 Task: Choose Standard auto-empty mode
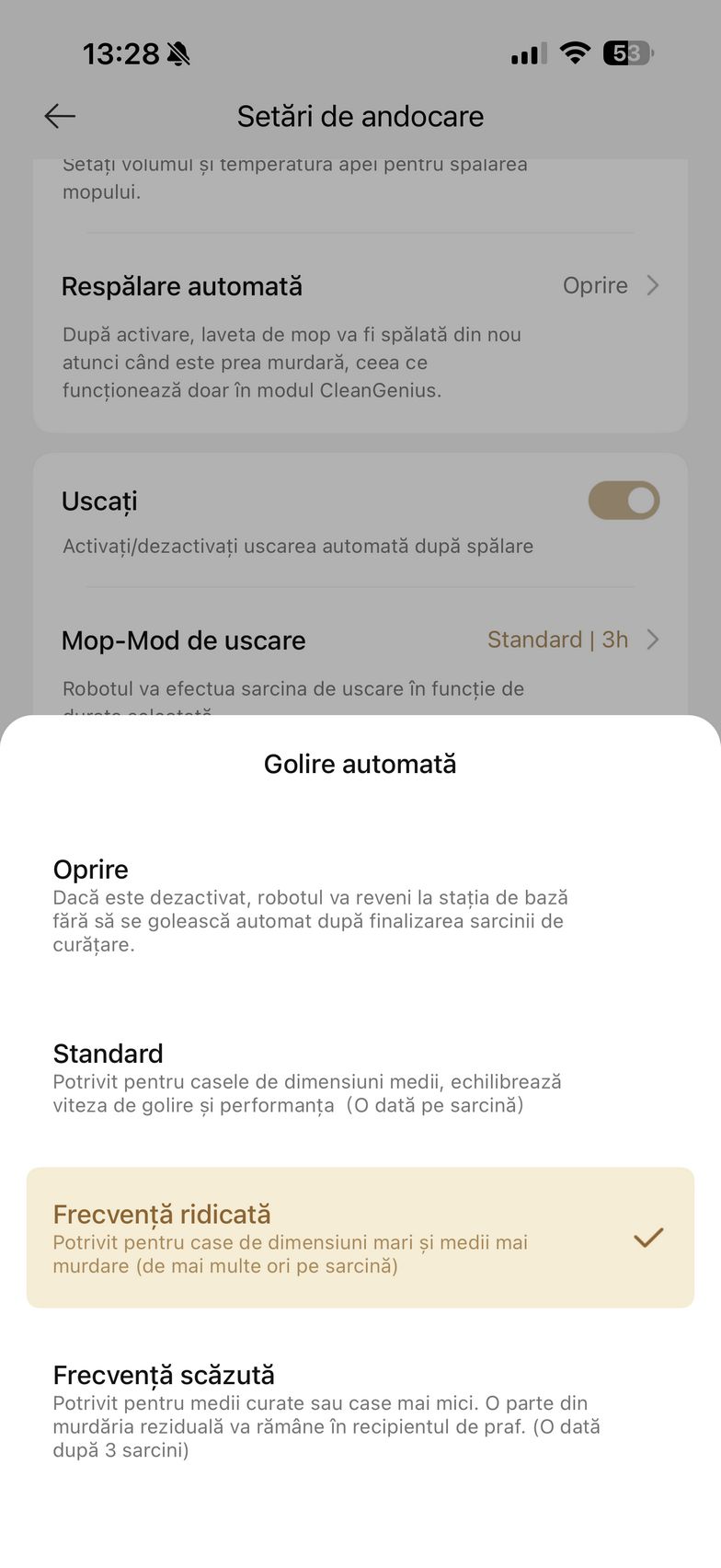pyautogui.click(x=359, y=1078)
